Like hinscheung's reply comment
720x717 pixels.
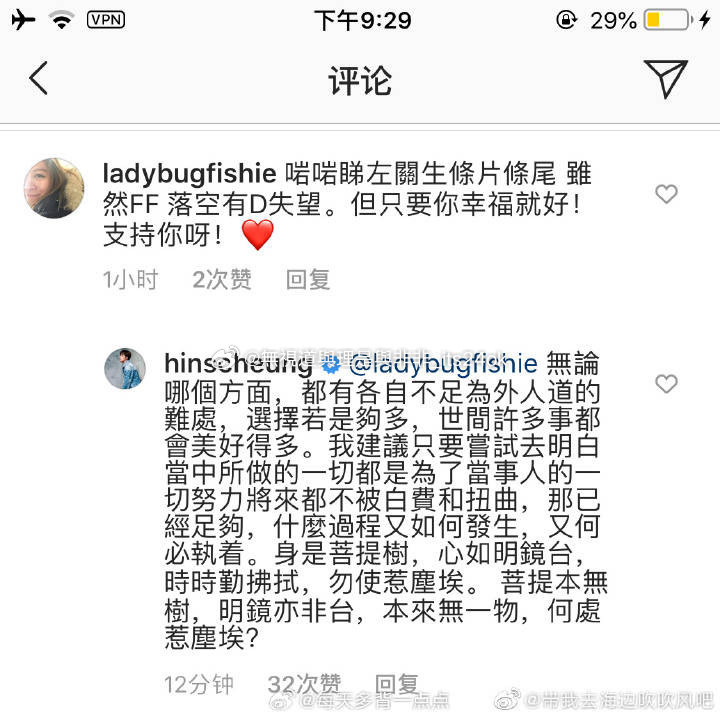666,384
